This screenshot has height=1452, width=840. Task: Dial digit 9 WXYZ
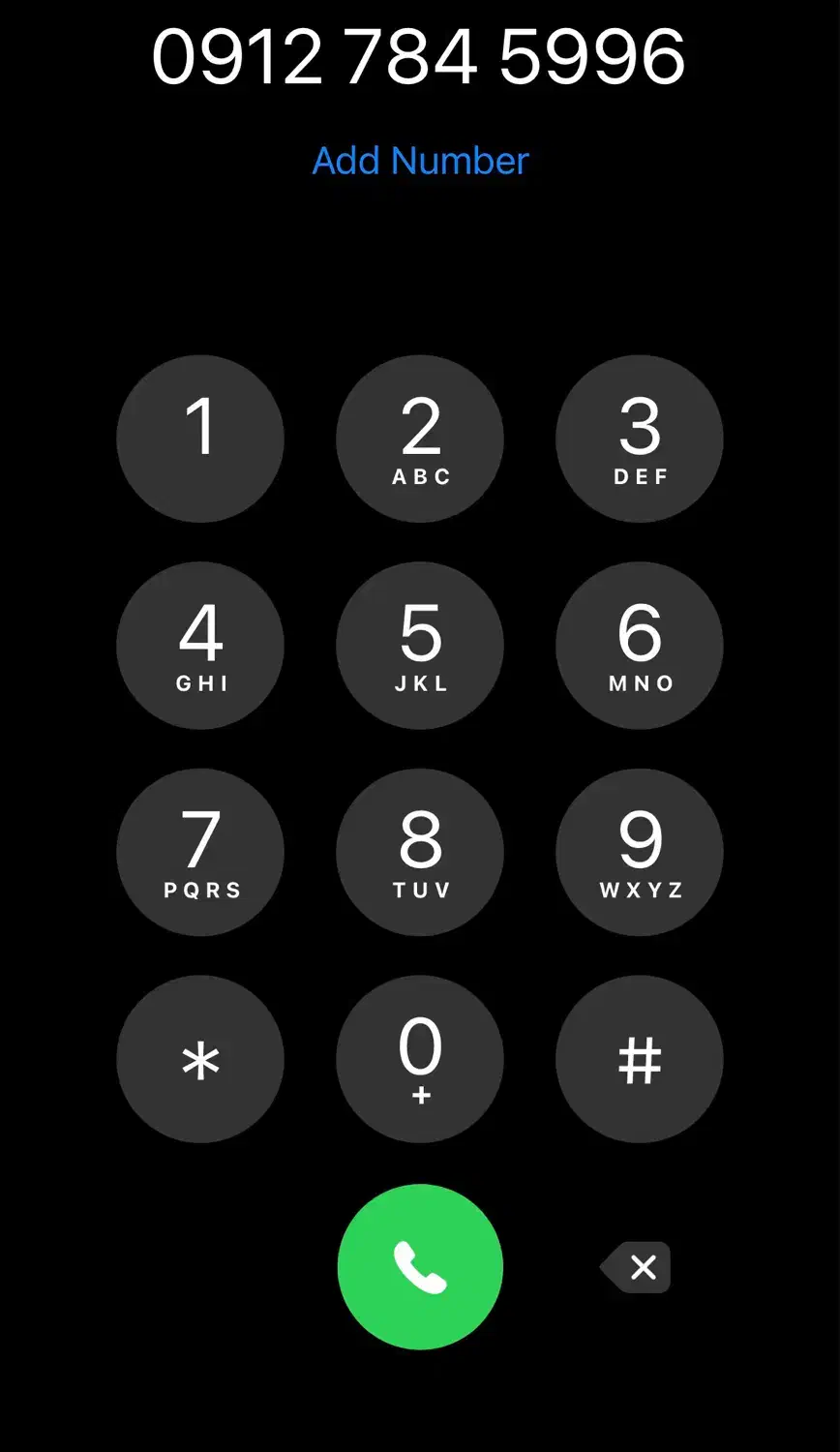640,852
